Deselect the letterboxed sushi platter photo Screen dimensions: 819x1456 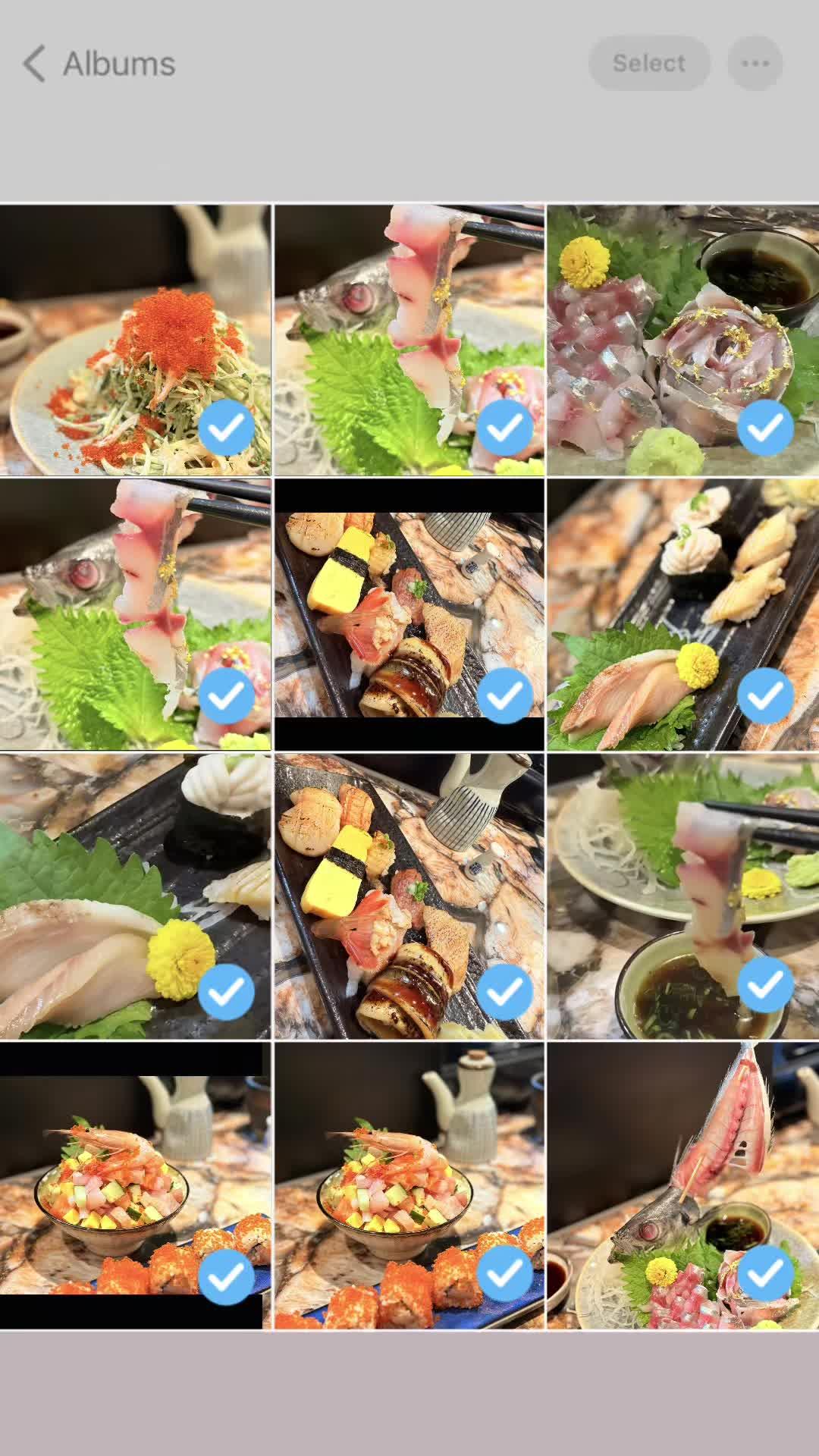click(x=505, y=695)
